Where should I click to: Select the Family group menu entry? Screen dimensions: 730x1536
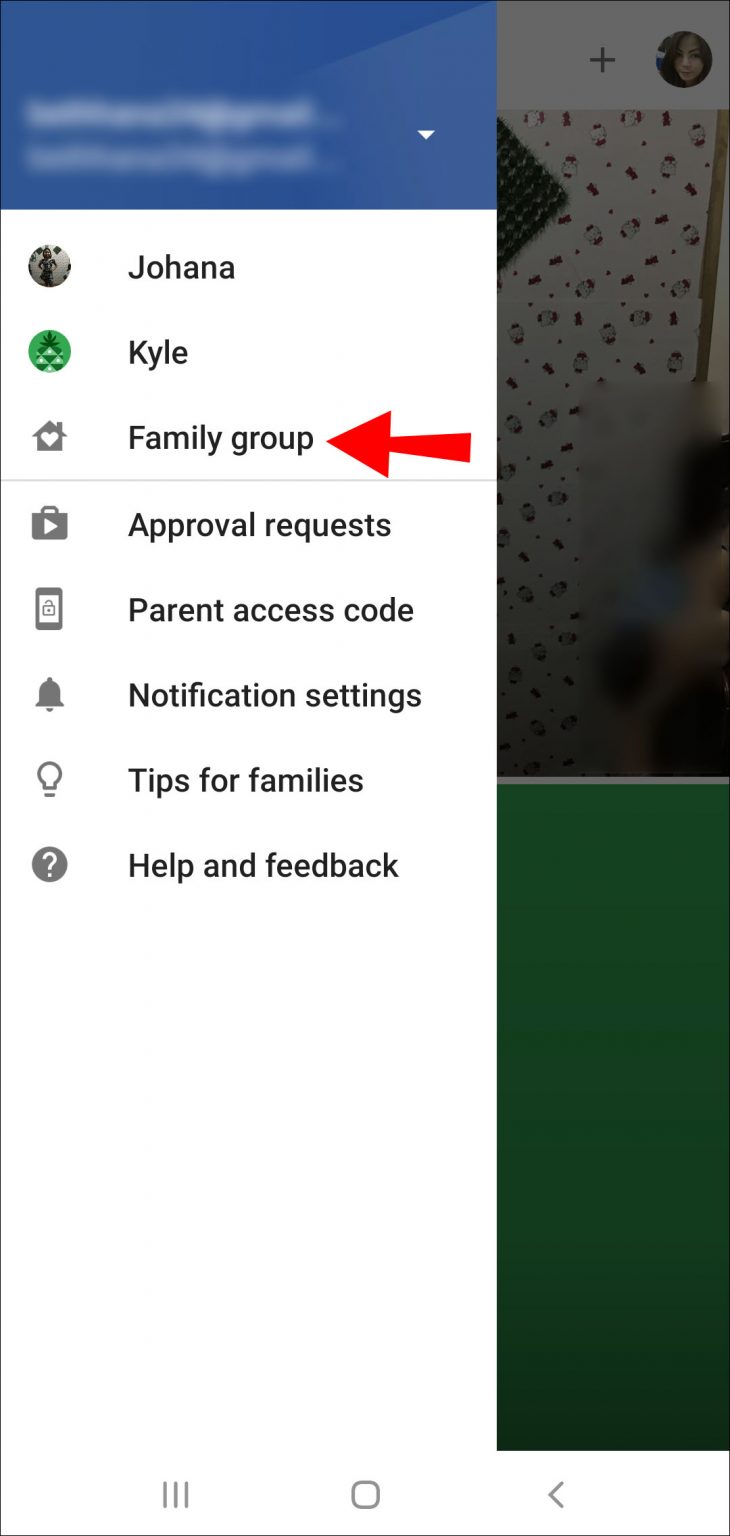coord(220,437)
